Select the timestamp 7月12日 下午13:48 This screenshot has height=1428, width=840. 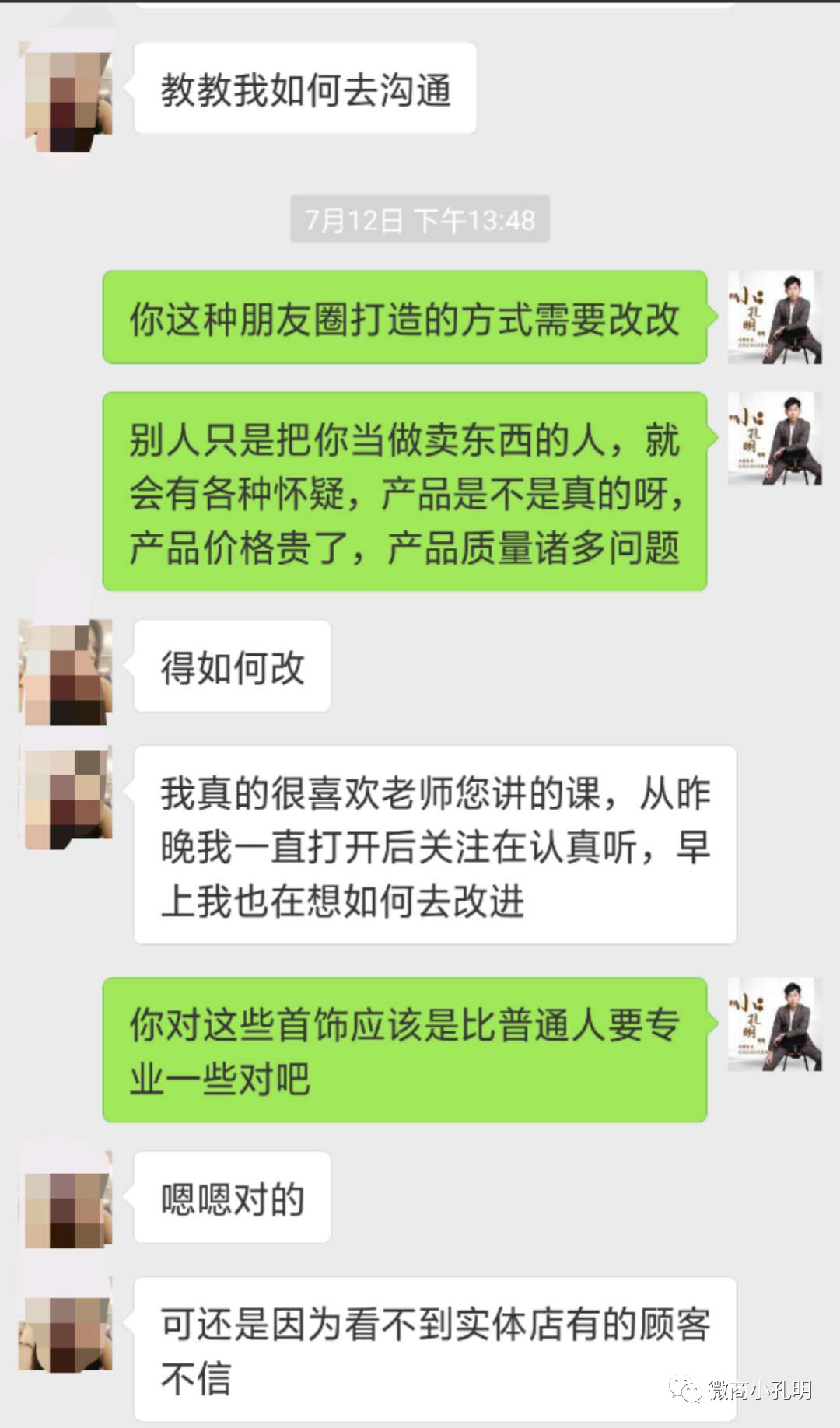418,222
